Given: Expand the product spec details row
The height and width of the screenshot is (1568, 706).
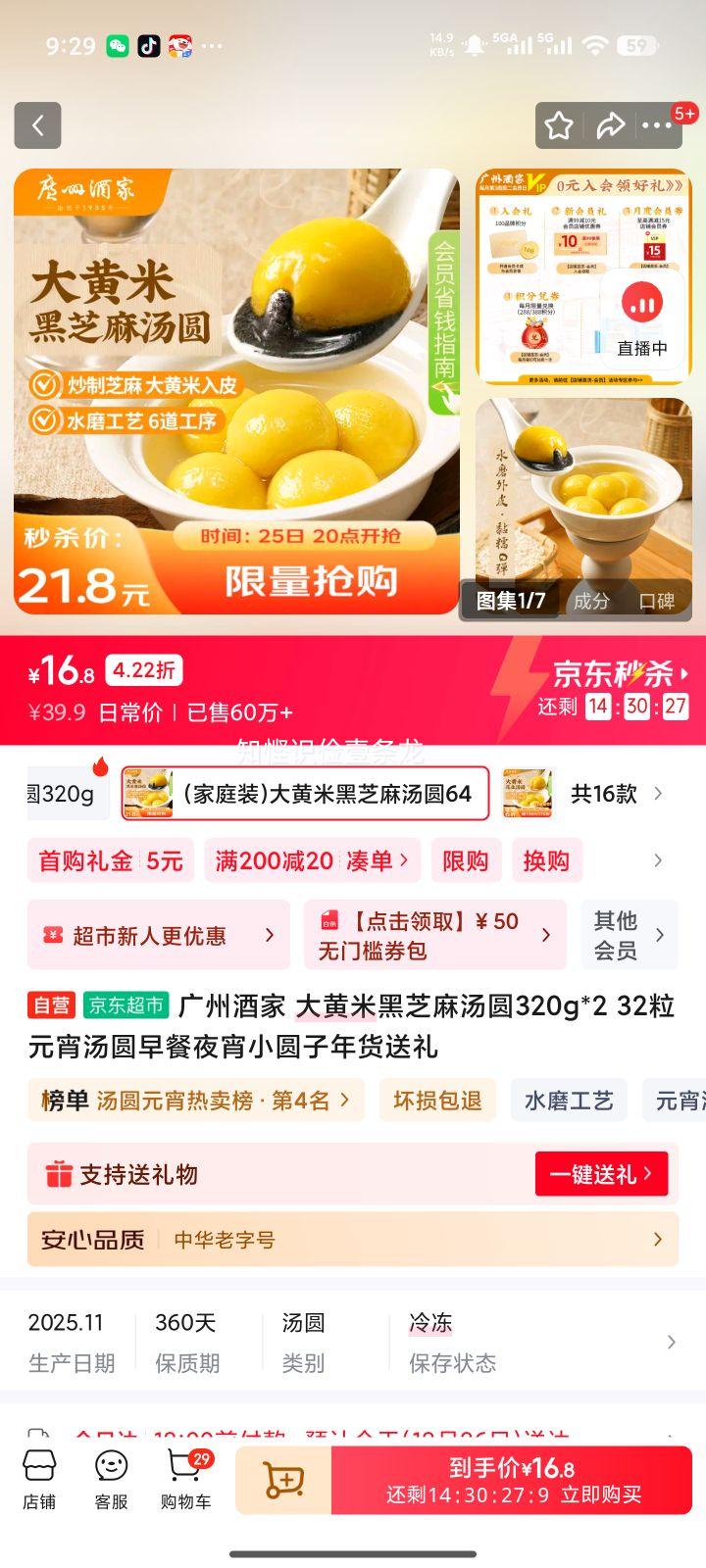Looking at the screenshot, I should click(x=670, y=1342).
